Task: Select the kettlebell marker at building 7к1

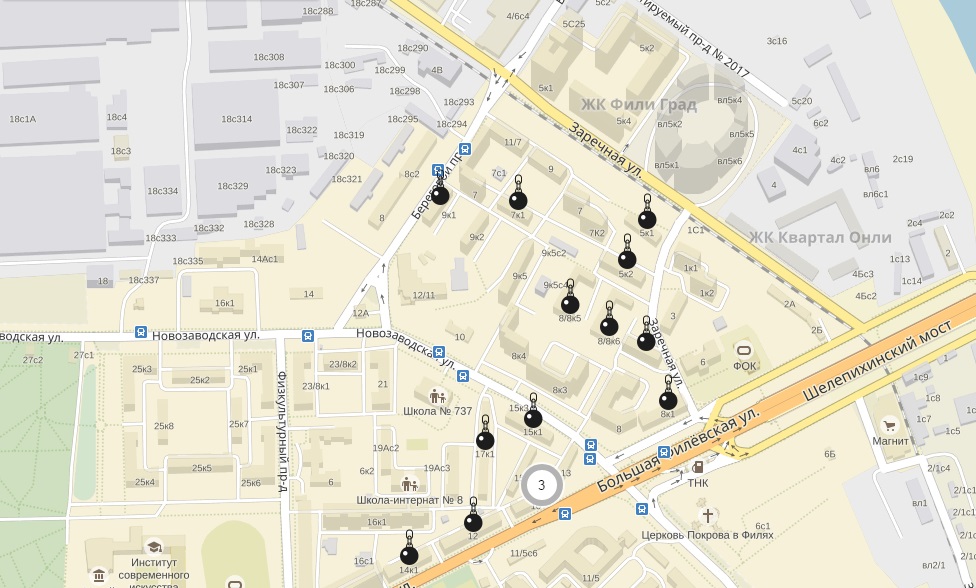Action: 518,197
